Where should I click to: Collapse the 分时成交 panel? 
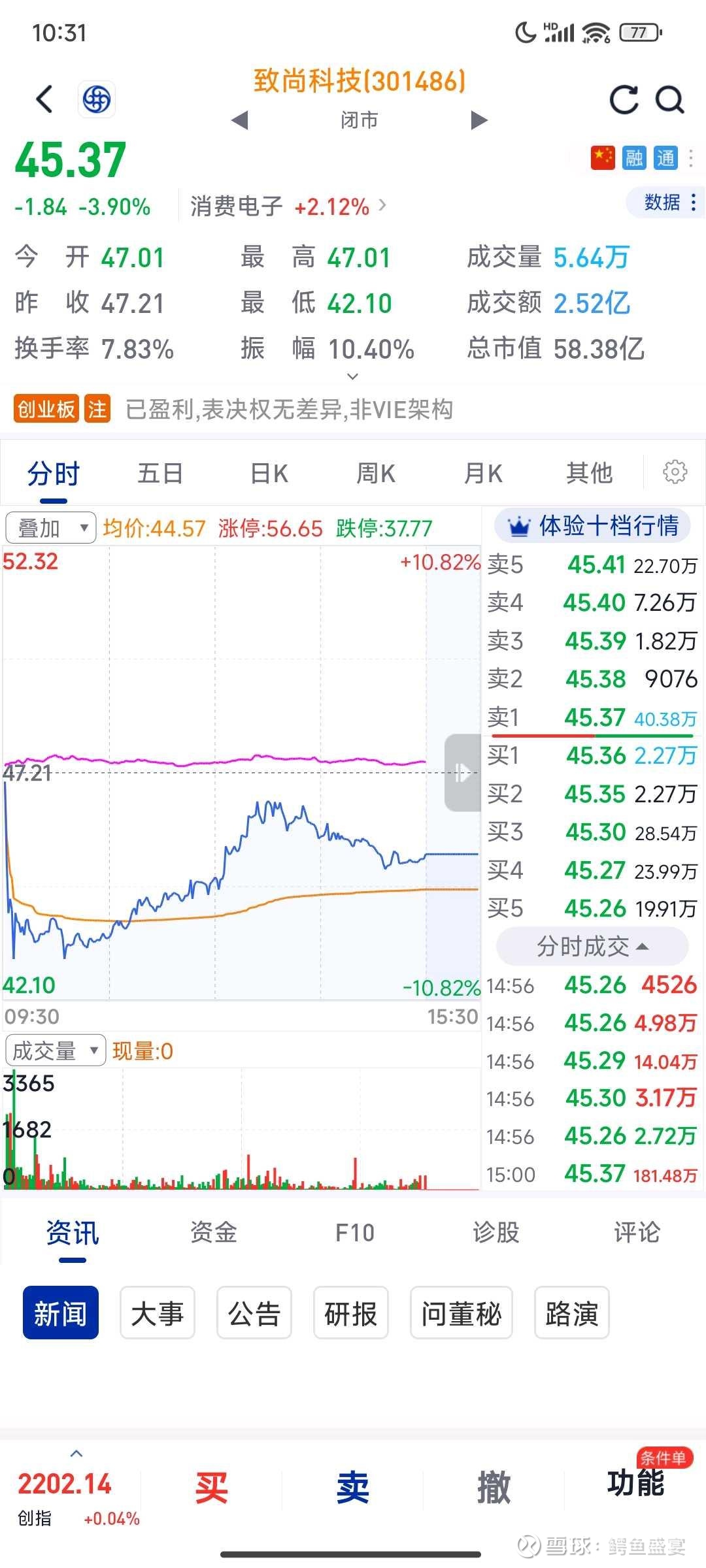click(592, 946)
